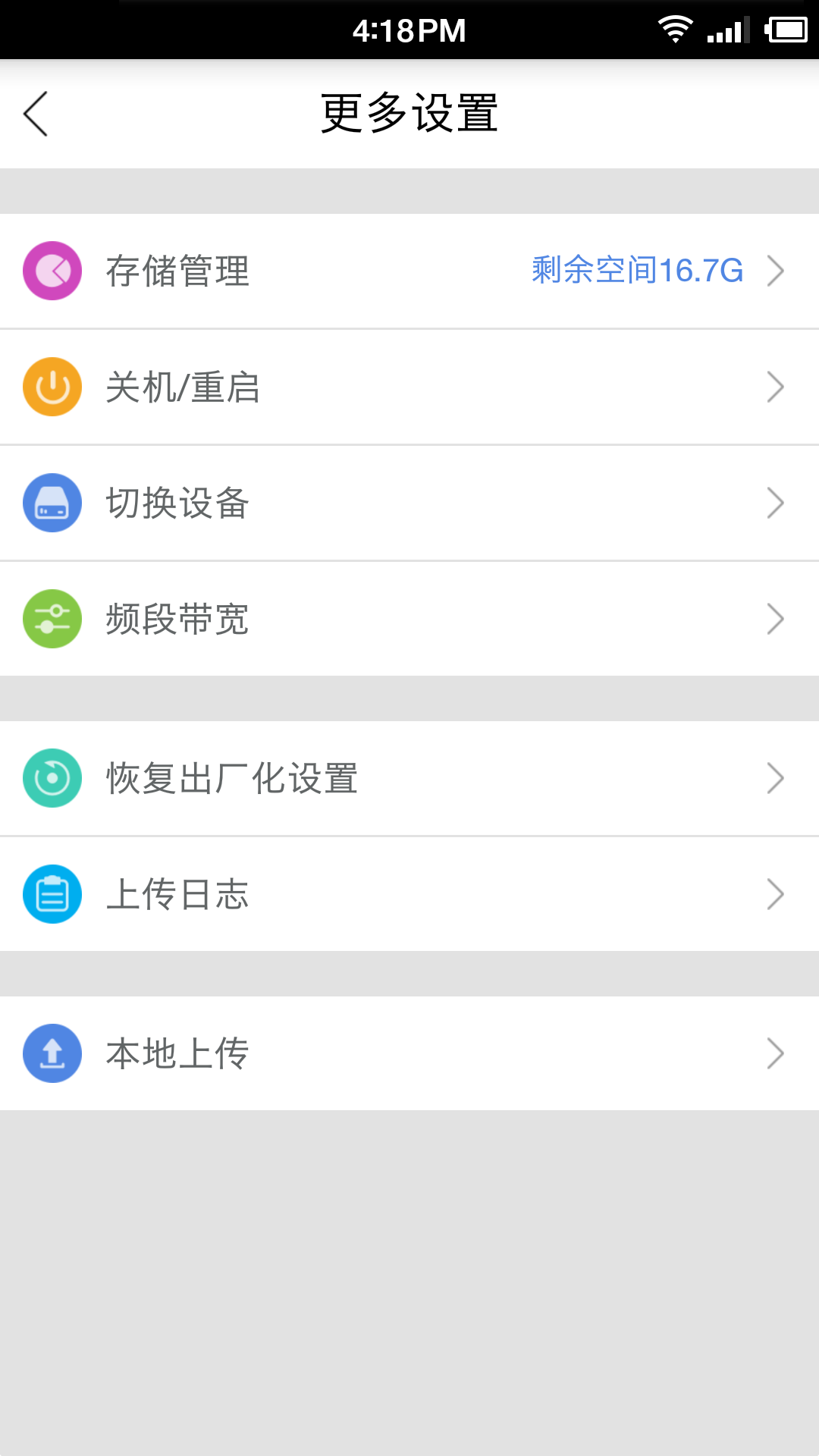819x1456 pixels.
Task: Open 本地上传 local upload
Action: coord(409,1053)
